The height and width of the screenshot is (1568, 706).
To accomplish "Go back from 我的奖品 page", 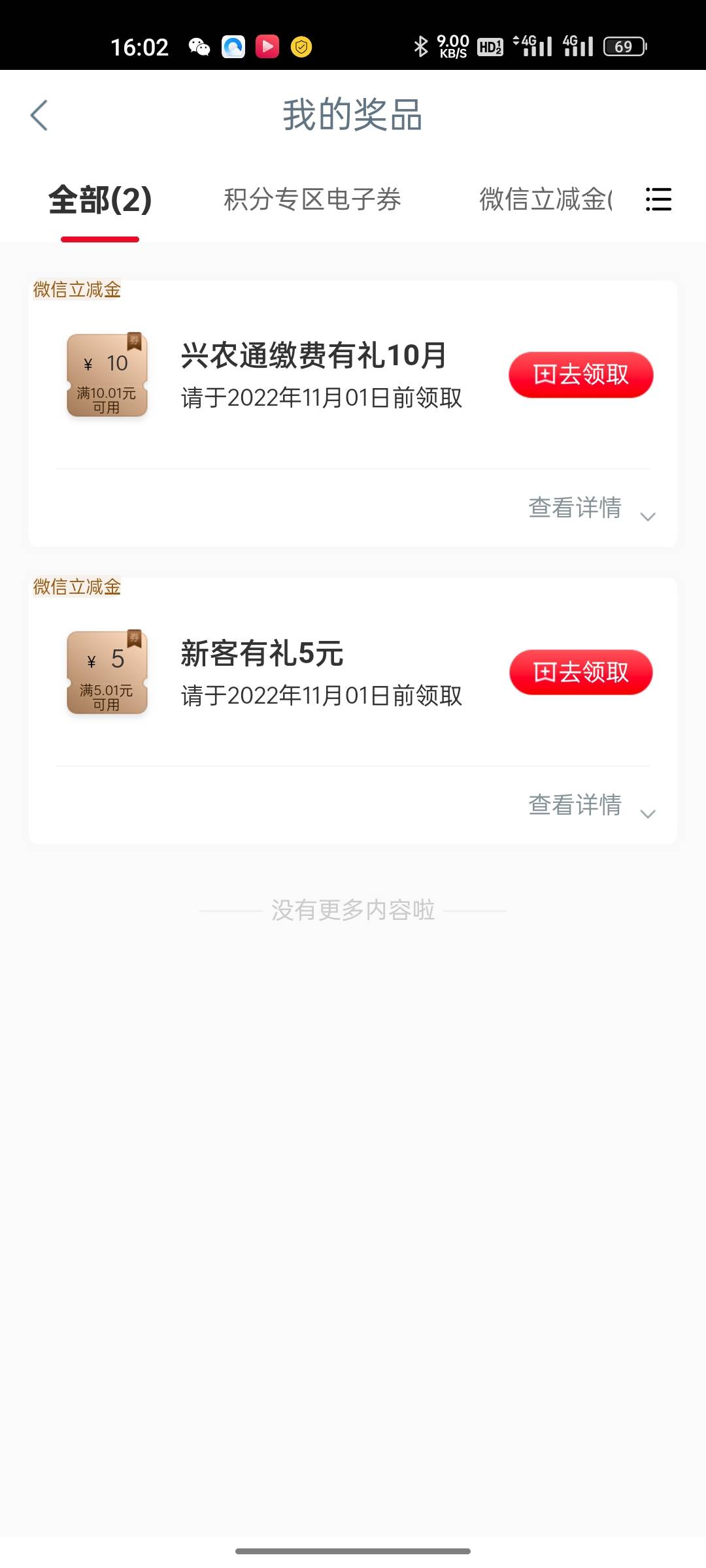I will tap(39, 115).
